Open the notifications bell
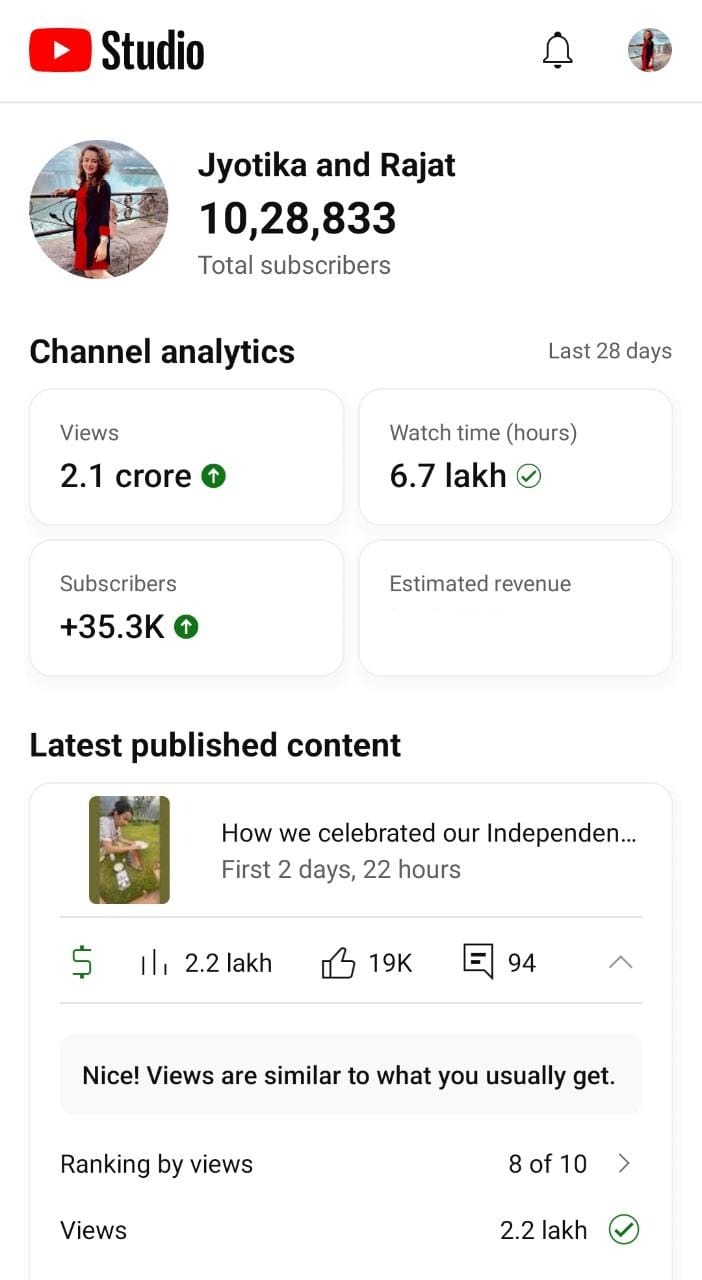Screen dimensions: 702x1280 click(x=558, y=51)
